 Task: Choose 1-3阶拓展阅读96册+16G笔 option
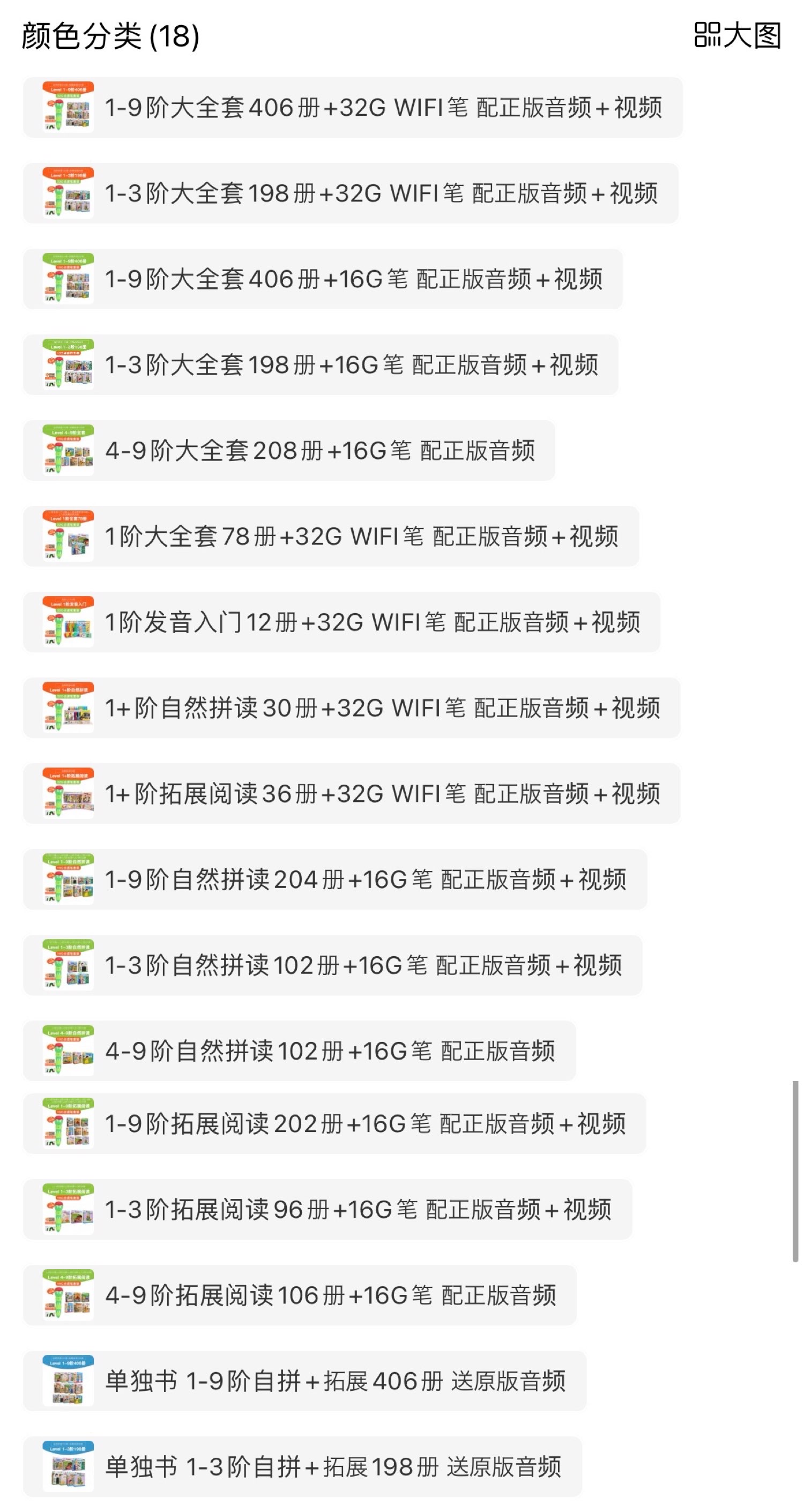[327, 1209]
